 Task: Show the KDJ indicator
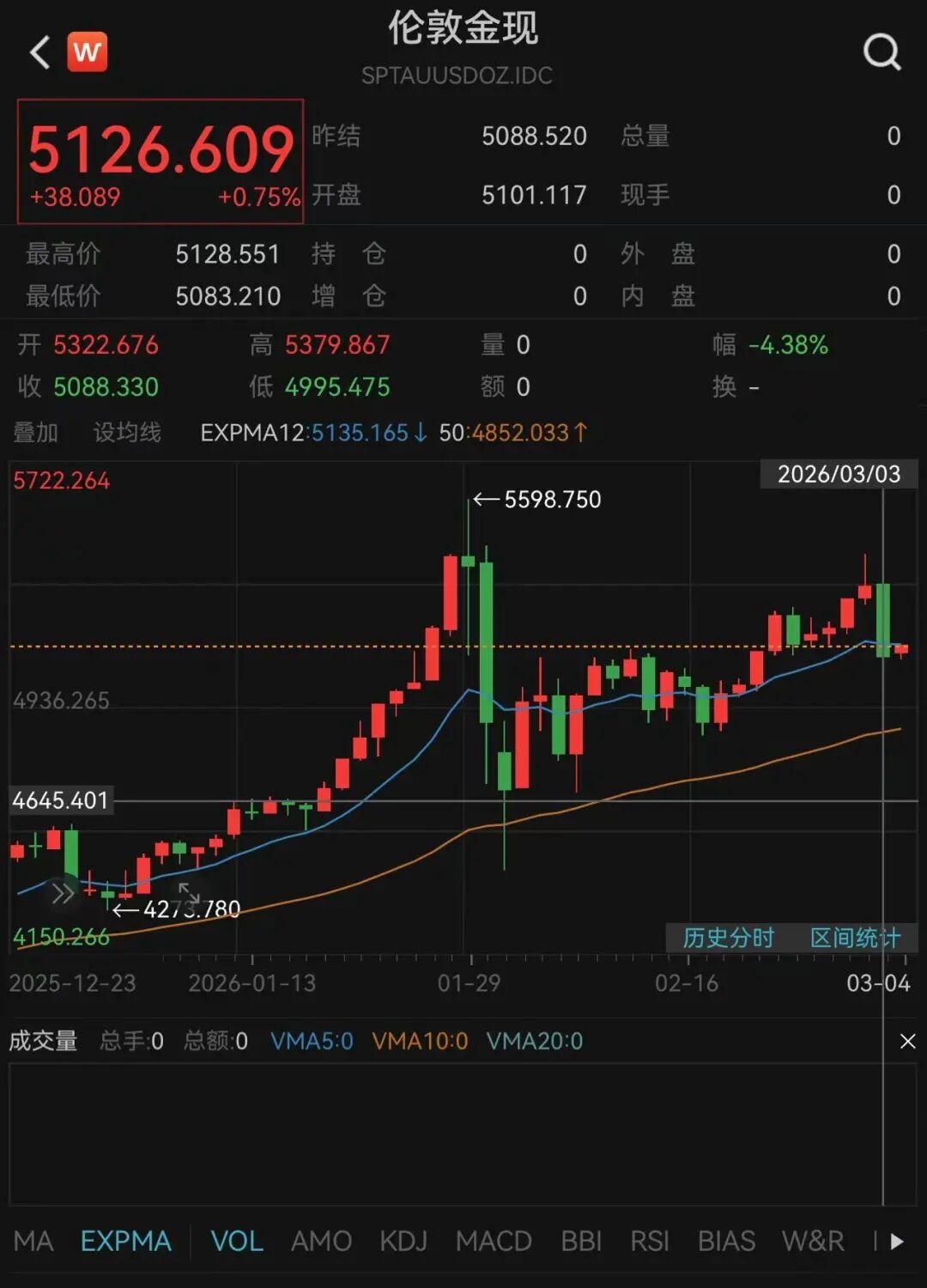[x=403, y=1241]
